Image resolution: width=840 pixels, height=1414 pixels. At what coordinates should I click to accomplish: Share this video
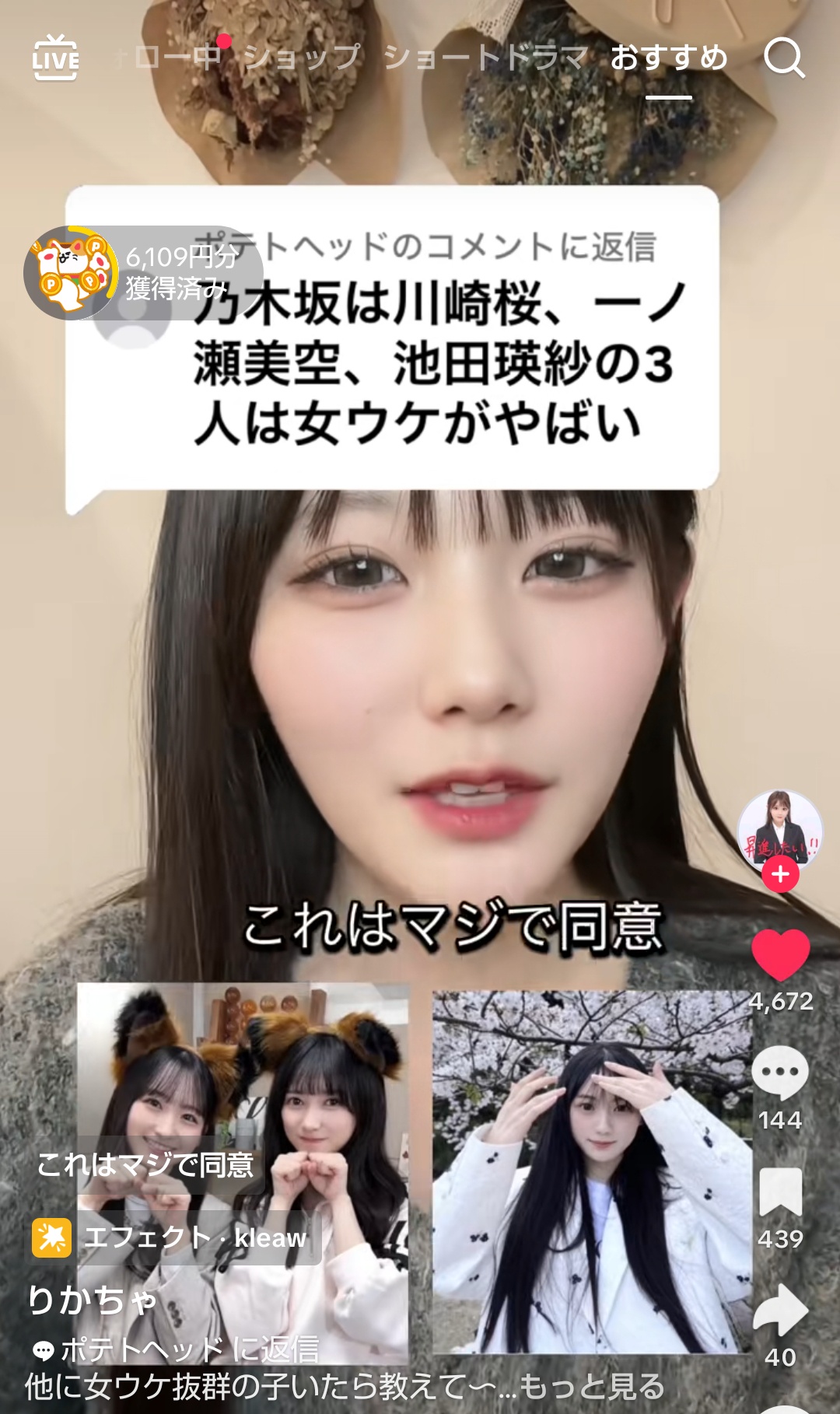[780, 1311]
